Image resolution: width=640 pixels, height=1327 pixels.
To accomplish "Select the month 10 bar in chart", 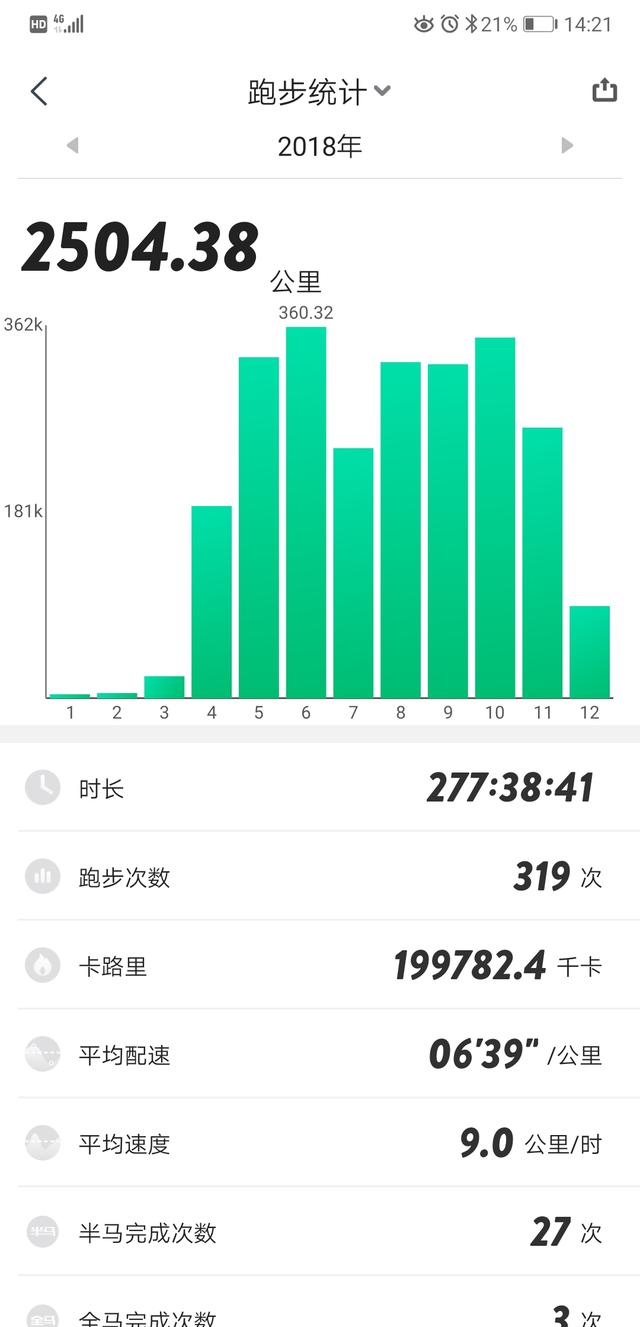I will pyautogui.click(x=495, y=518).
